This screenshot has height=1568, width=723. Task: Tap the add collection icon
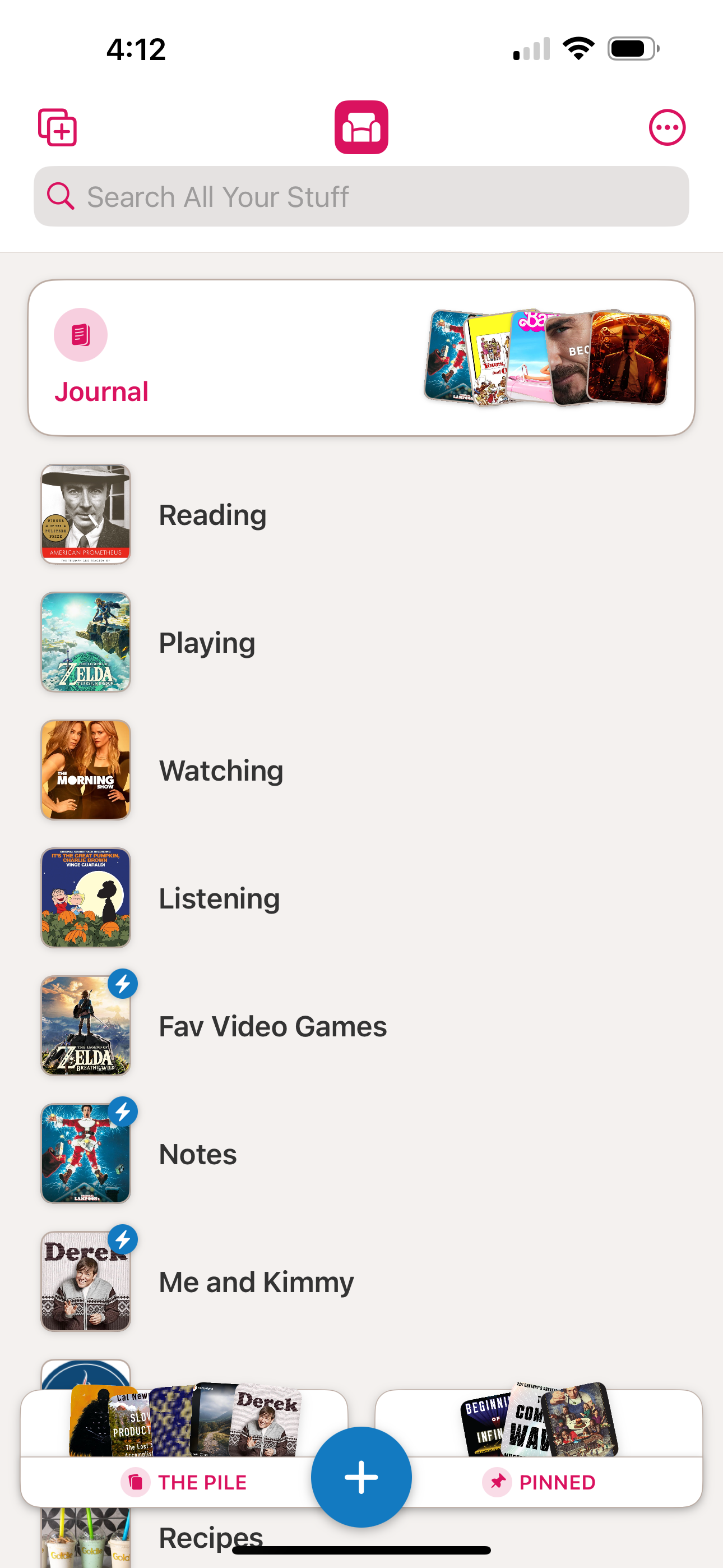[58, 128]
